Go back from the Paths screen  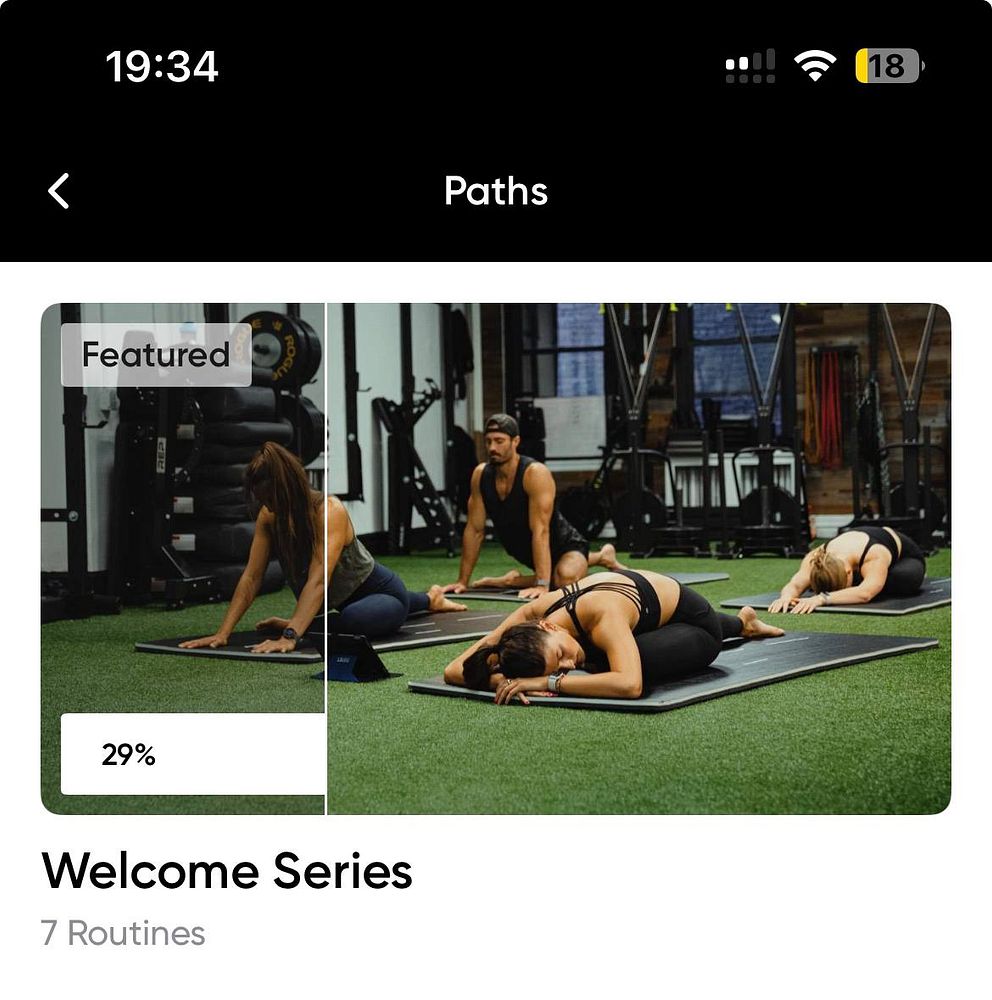coord(59,191)
